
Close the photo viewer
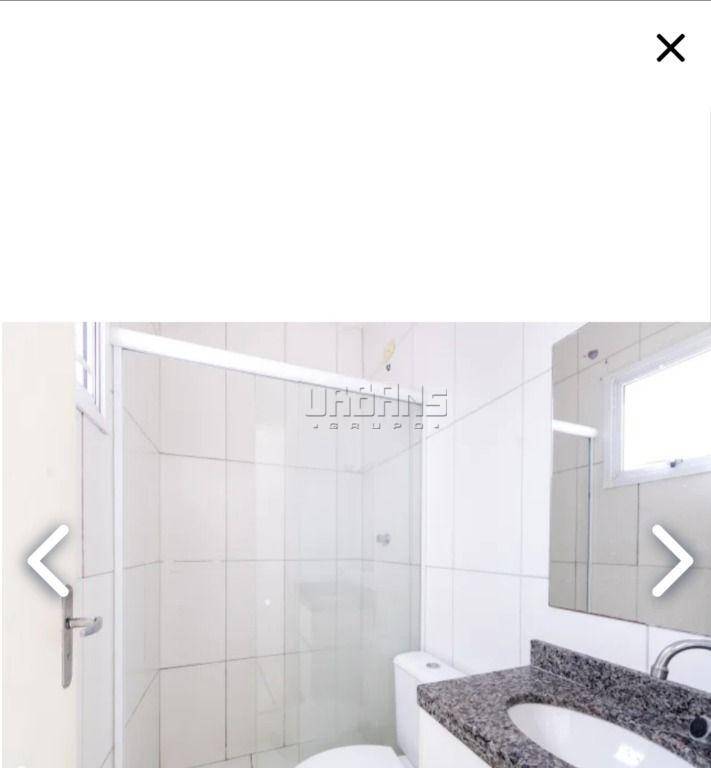point(670,48)
